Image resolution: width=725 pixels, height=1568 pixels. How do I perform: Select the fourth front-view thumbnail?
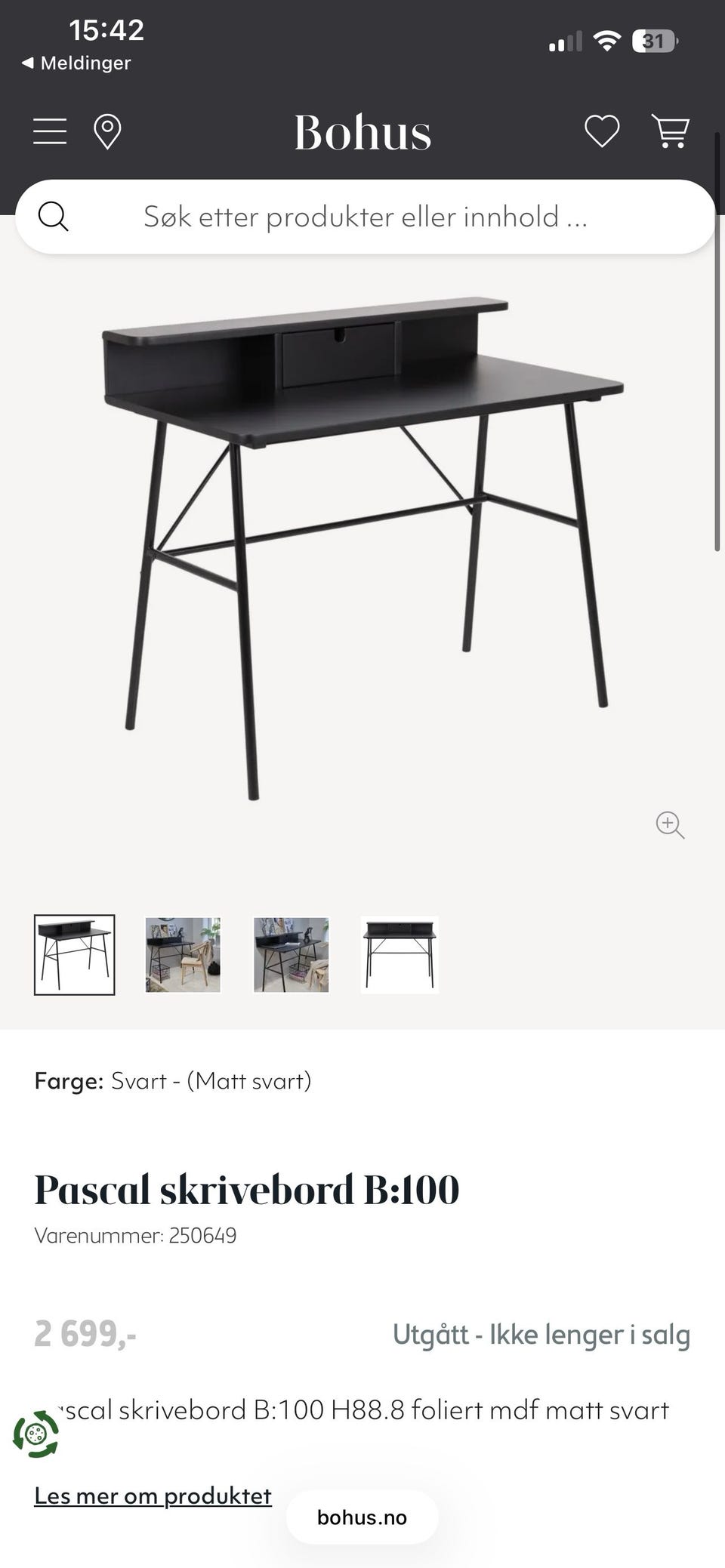pyautogui.click(x=400, y=954)
